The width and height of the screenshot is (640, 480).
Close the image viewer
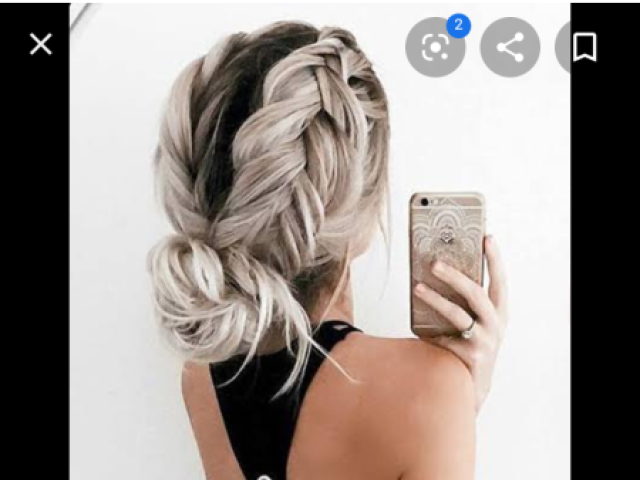tap(40, 44)
